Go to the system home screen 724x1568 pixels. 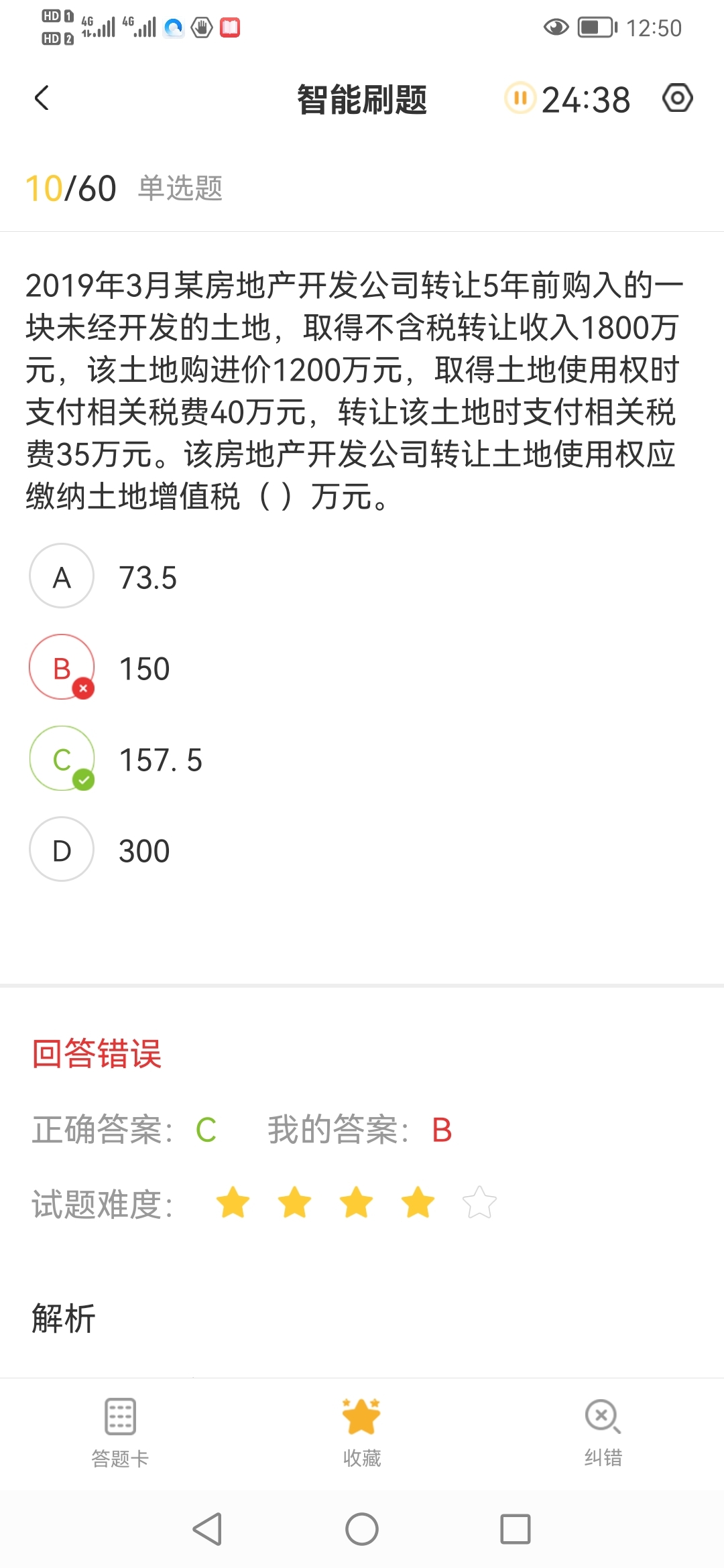coord(362,1529)
